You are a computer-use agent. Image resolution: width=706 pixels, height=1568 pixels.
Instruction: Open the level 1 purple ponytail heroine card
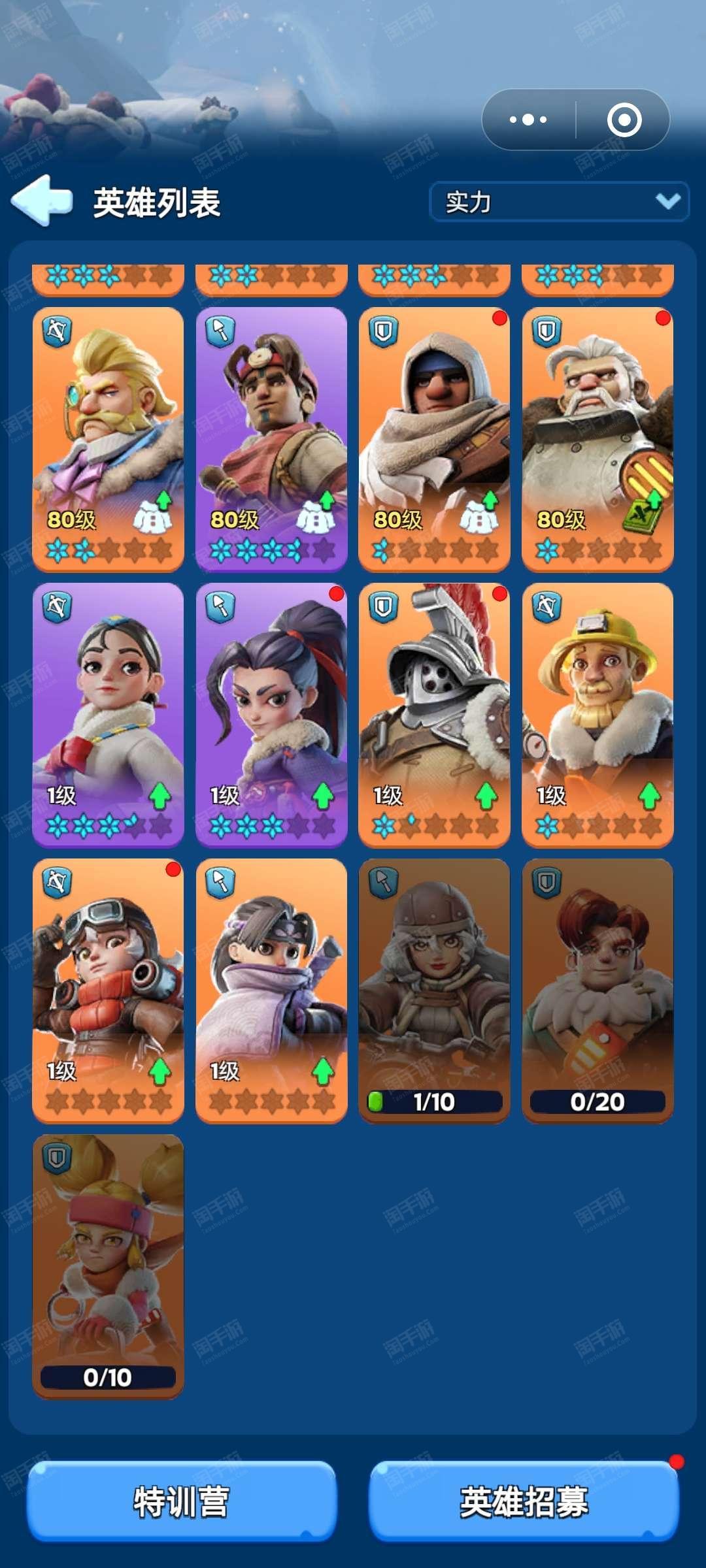point(271,715)
